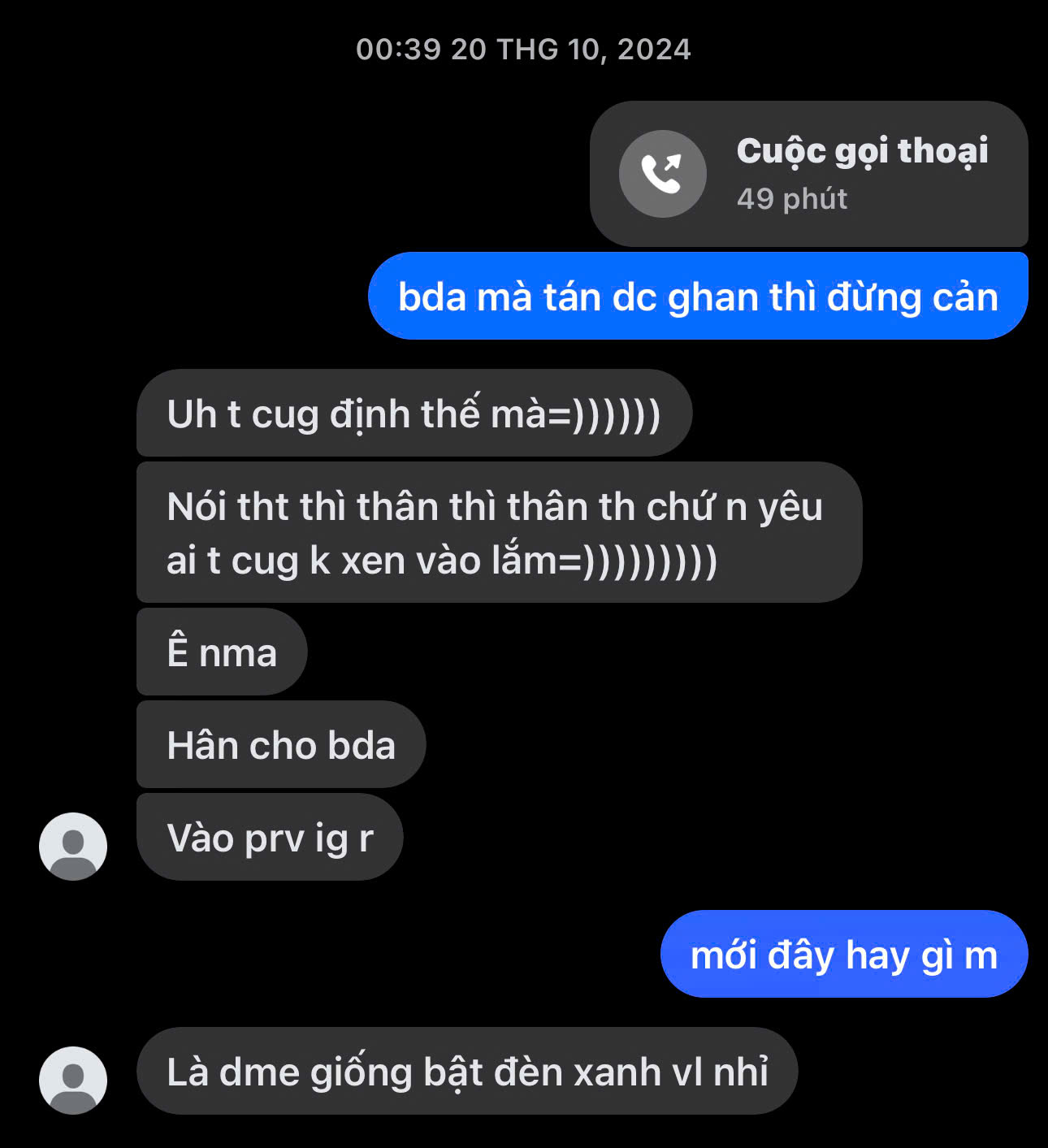Viewport: 1048px width, 1148px height.
Task: Tap the phone call icon in the call bubble
Action: coord(664,174)
